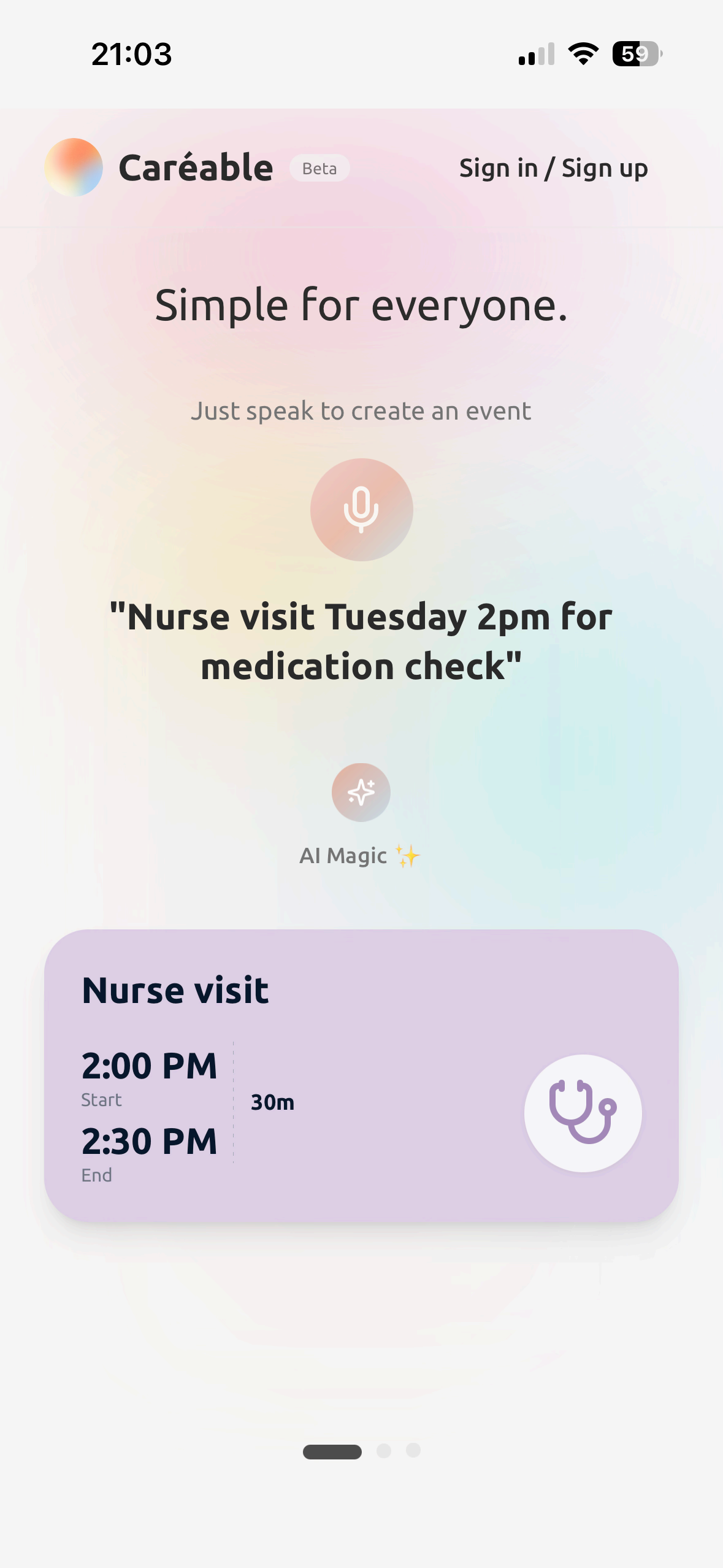The image size is (723, 1568).
Task: Open Sign in / Sign up
Action: point(553,168)
